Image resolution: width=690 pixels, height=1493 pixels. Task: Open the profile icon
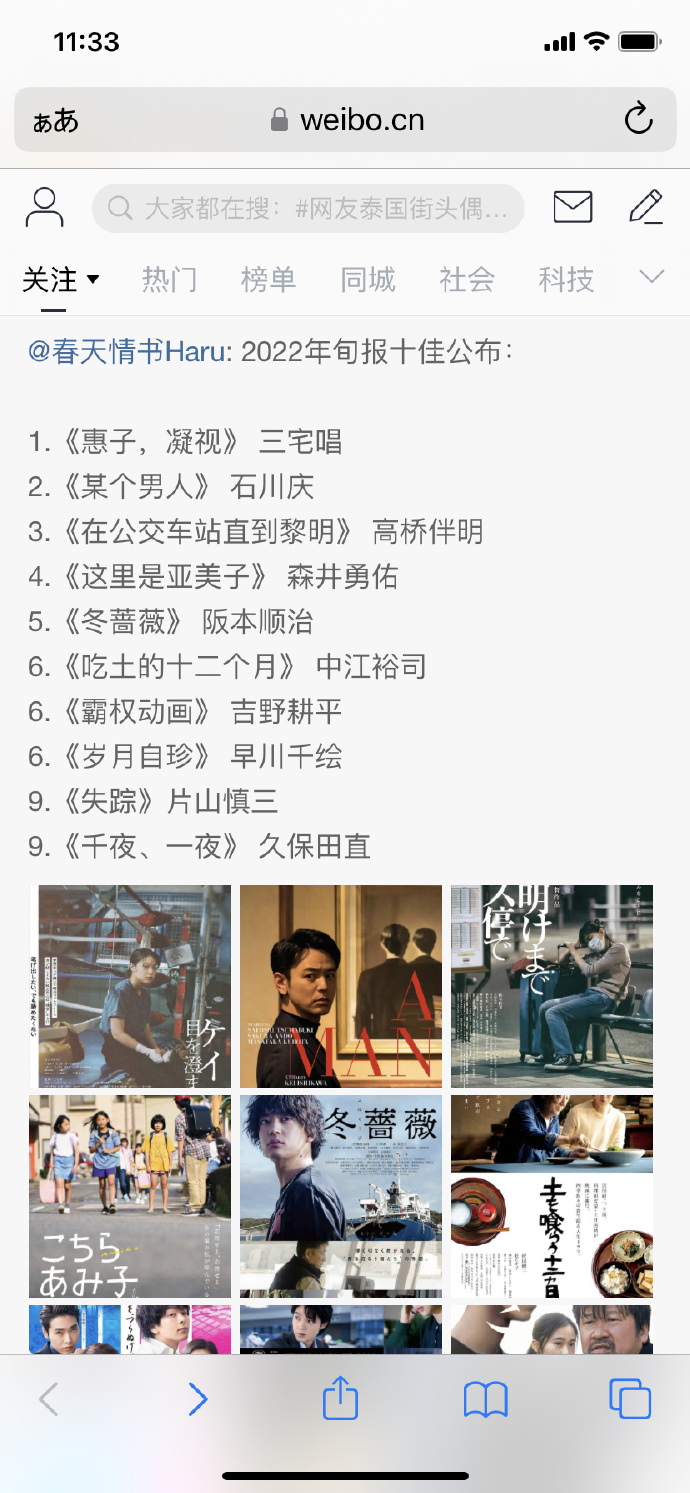tap(44, 207)
